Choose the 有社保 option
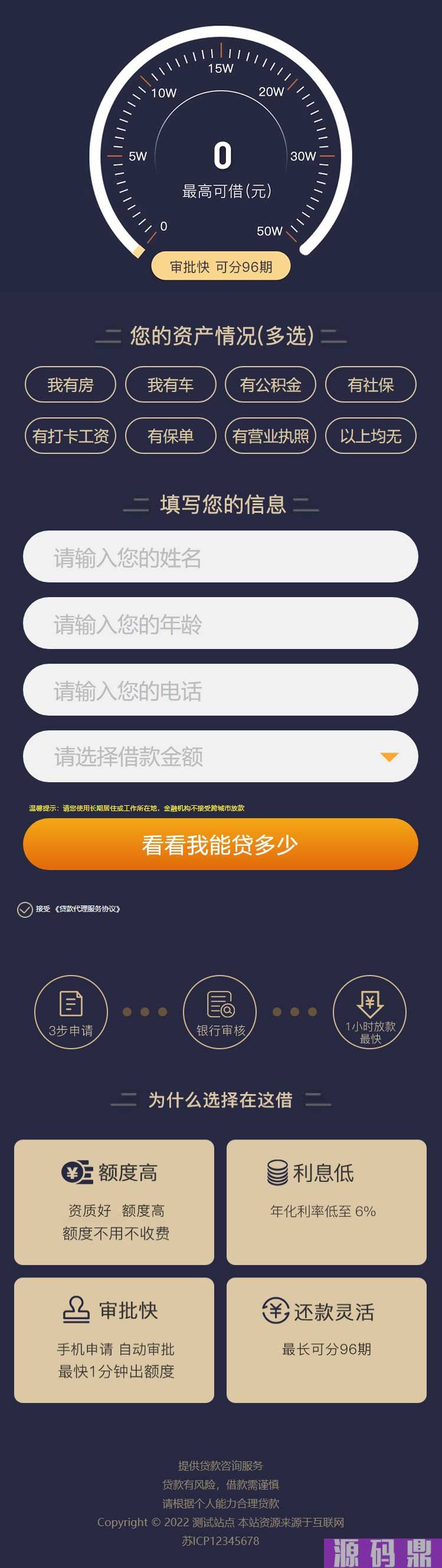The width and height of the screenshot is (442, 1568). pyautogui.click(x=371, y=385)
